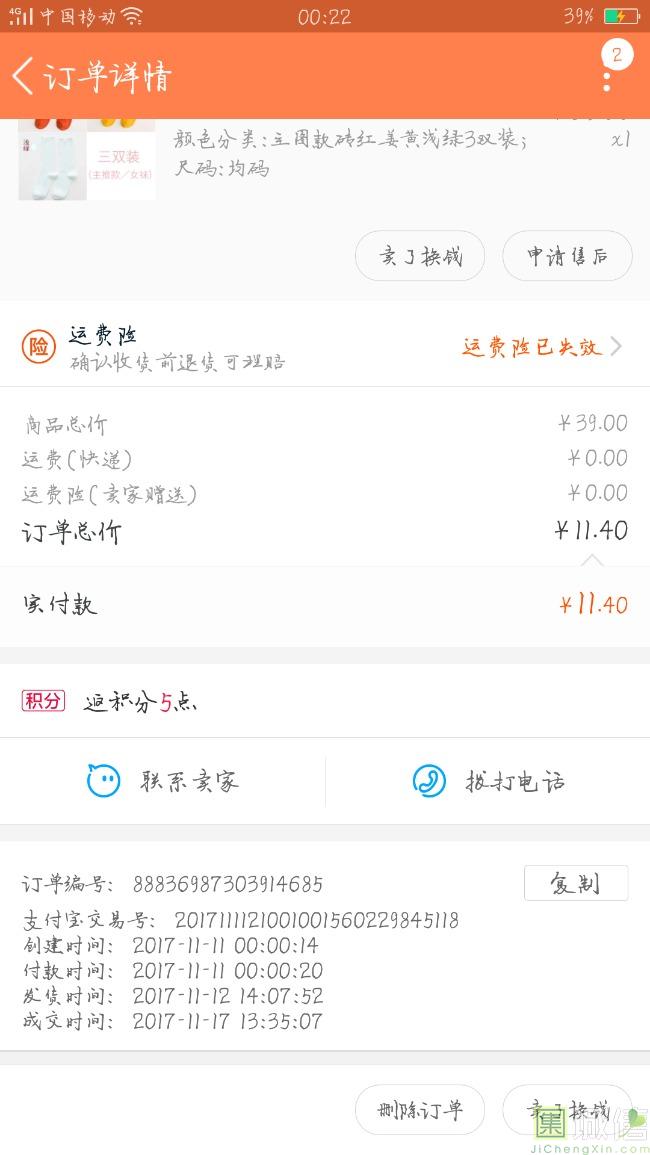Open the product thumbnail image
Viewport: 650px width, 1155px height.
(87, 160)
